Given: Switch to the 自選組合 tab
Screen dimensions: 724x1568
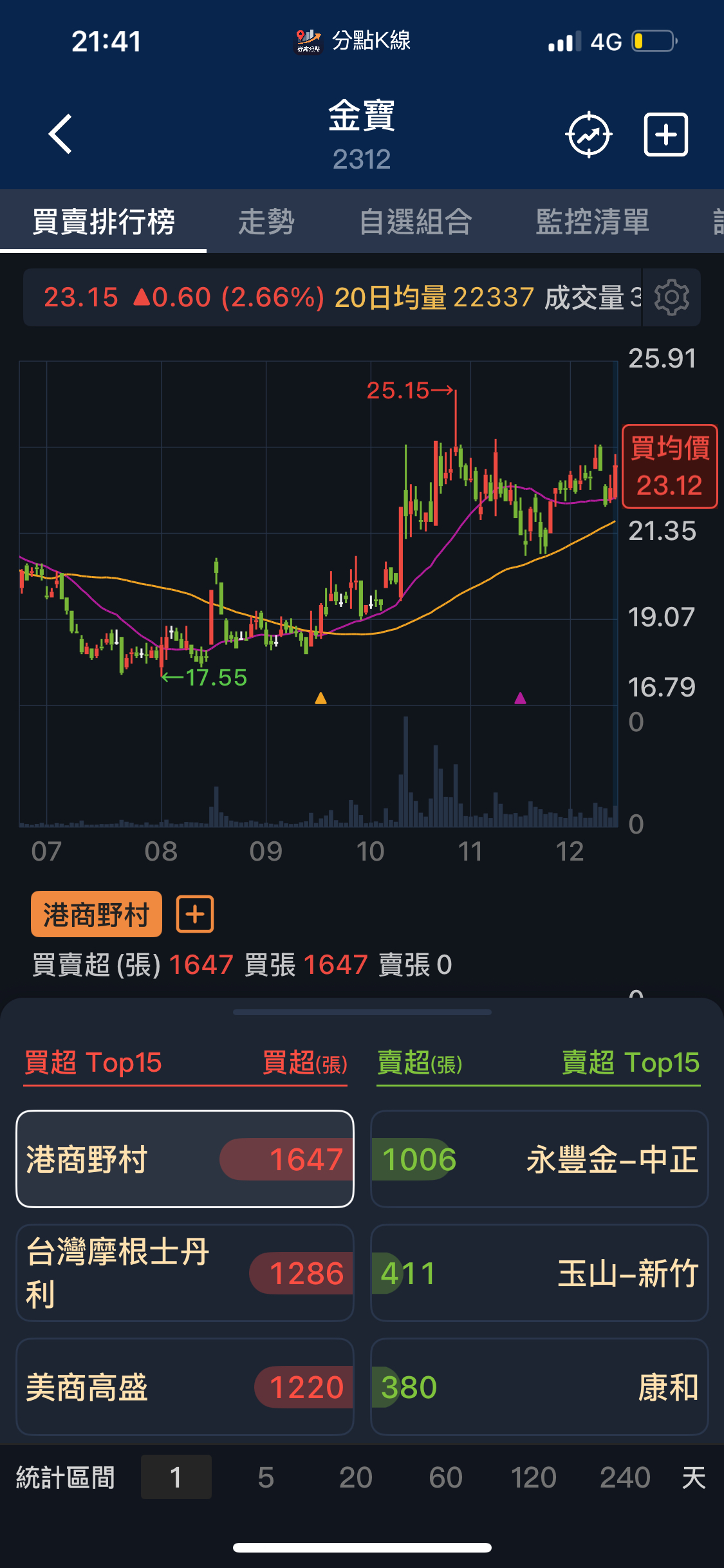Looking at the screenshot, I should [x=416, y=222].
